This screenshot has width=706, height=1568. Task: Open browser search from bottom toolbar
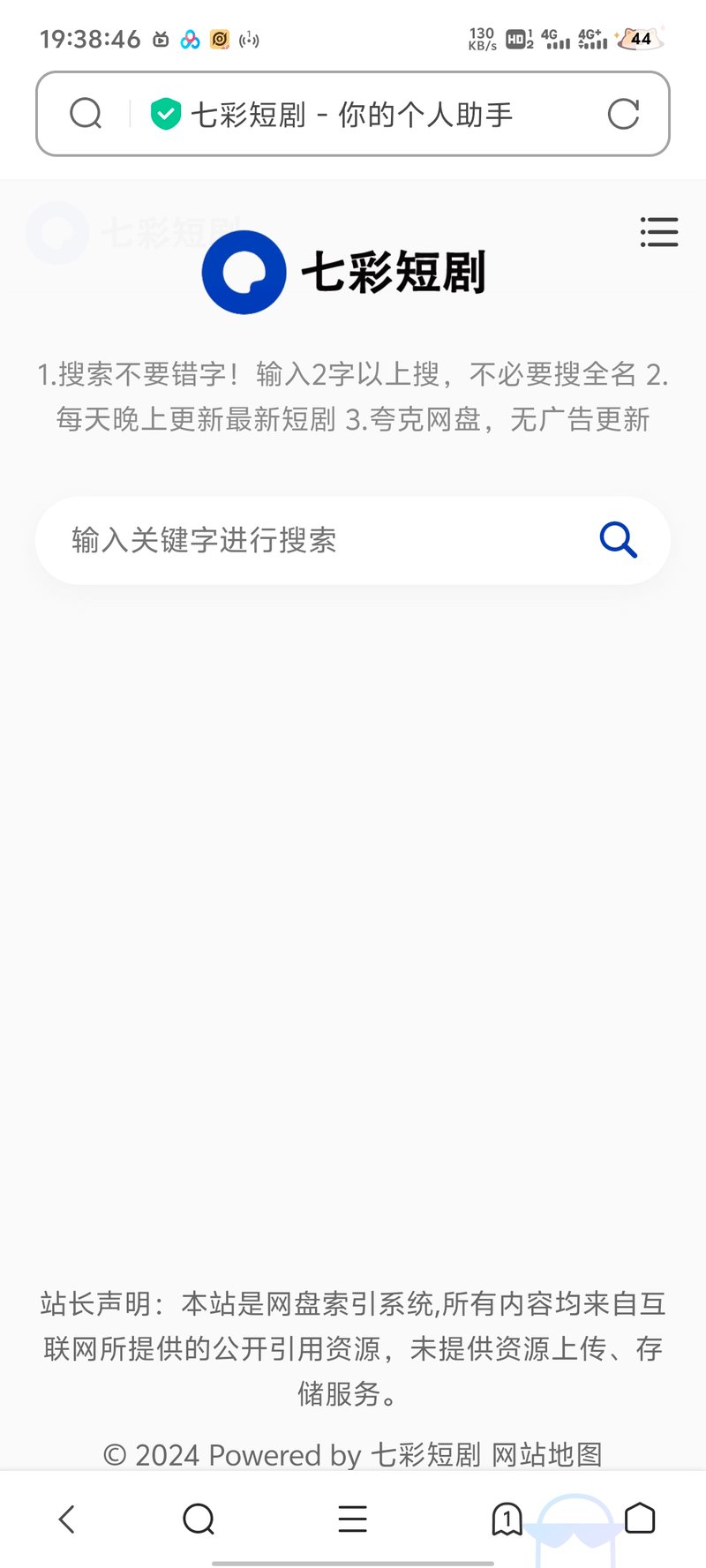[199, 1519]
